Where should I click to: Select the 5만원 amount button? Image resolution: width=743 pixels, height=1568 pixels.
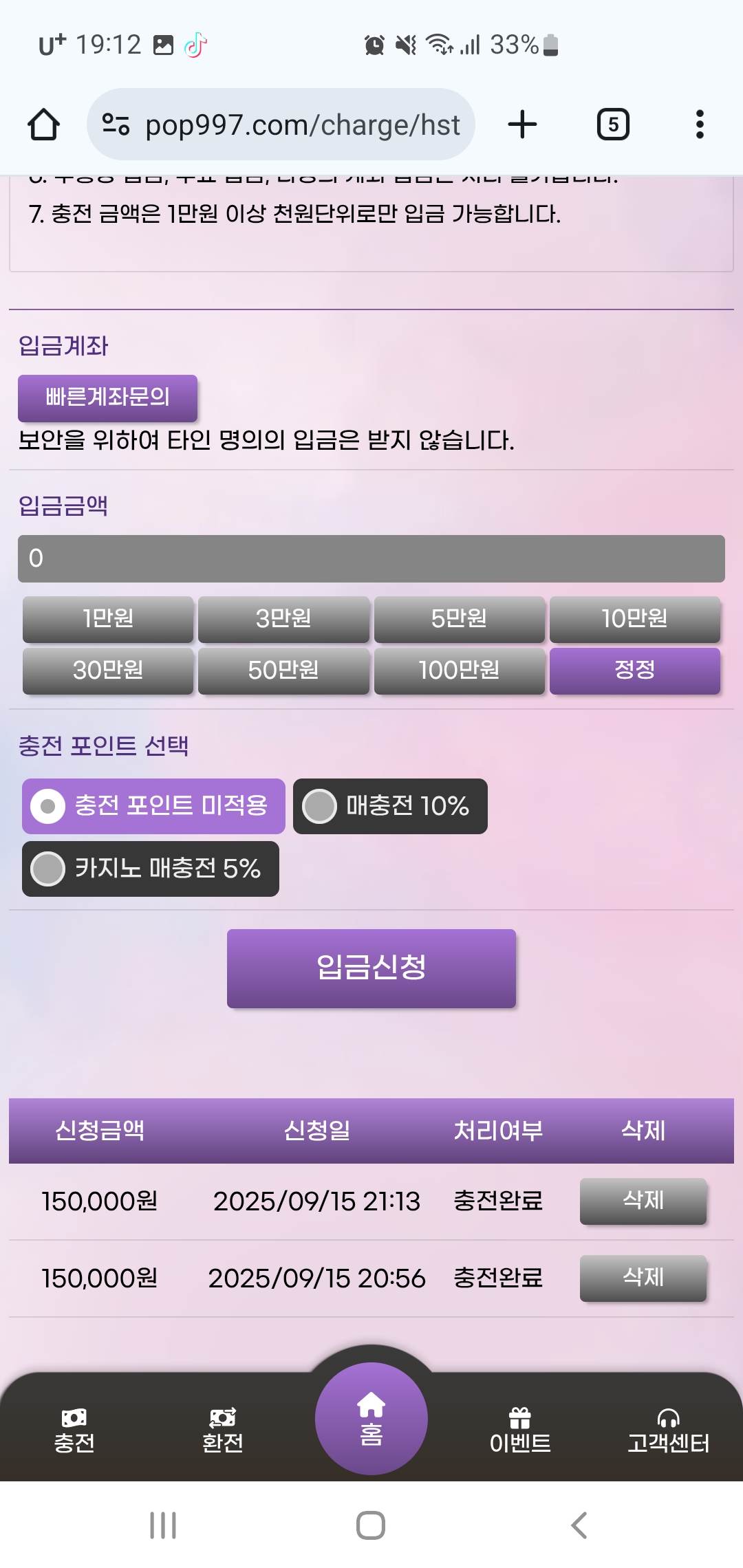(x=459, y=619)
